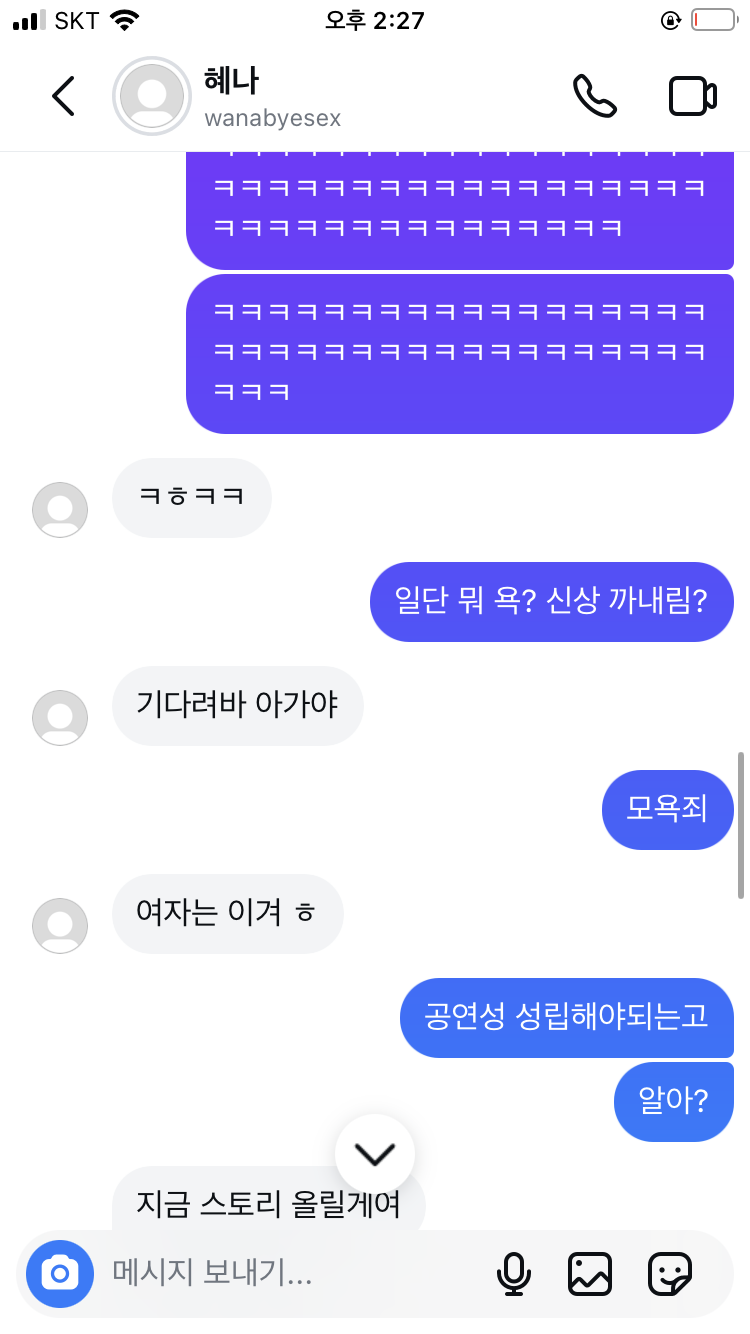This screenshot has width=750, height=1334.
Task: Open the camera from the message bar
Action: pyautogui.click(x=60, y=1273)
